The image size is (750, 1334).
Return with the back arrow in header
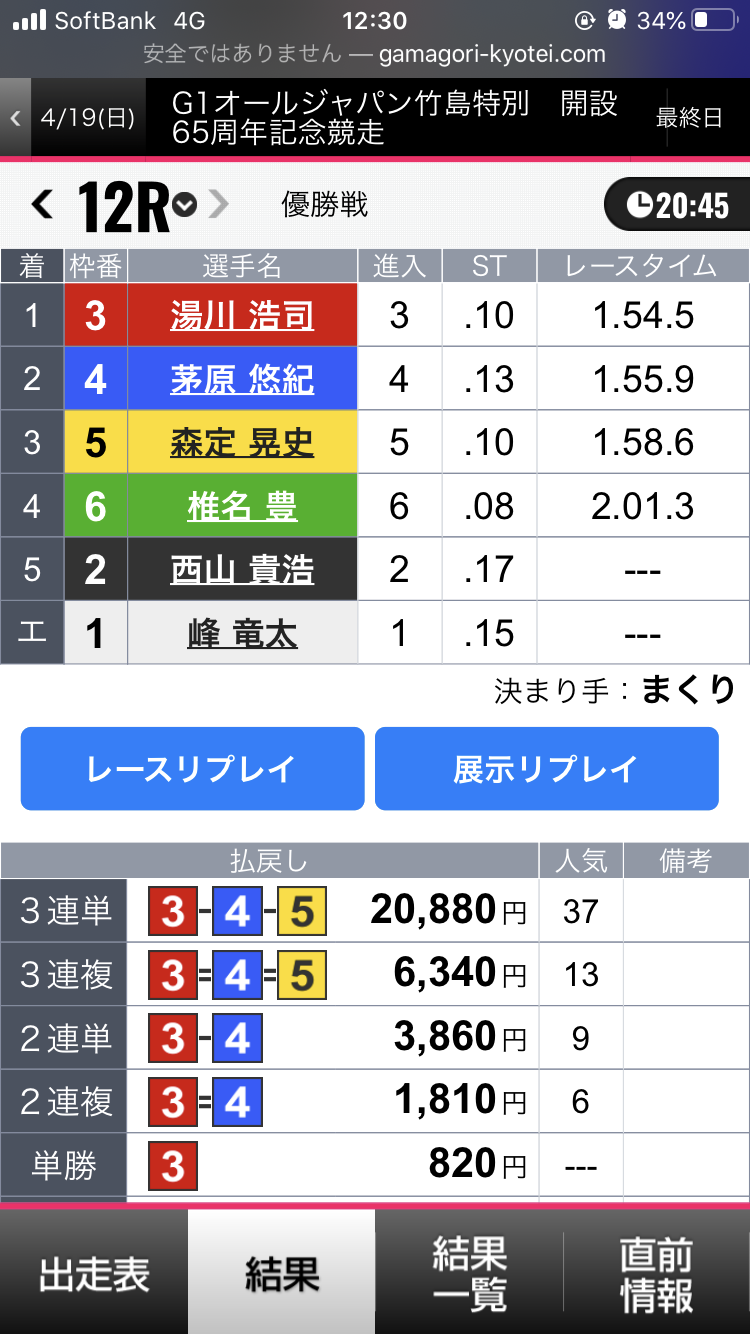(x=13, y=117)
